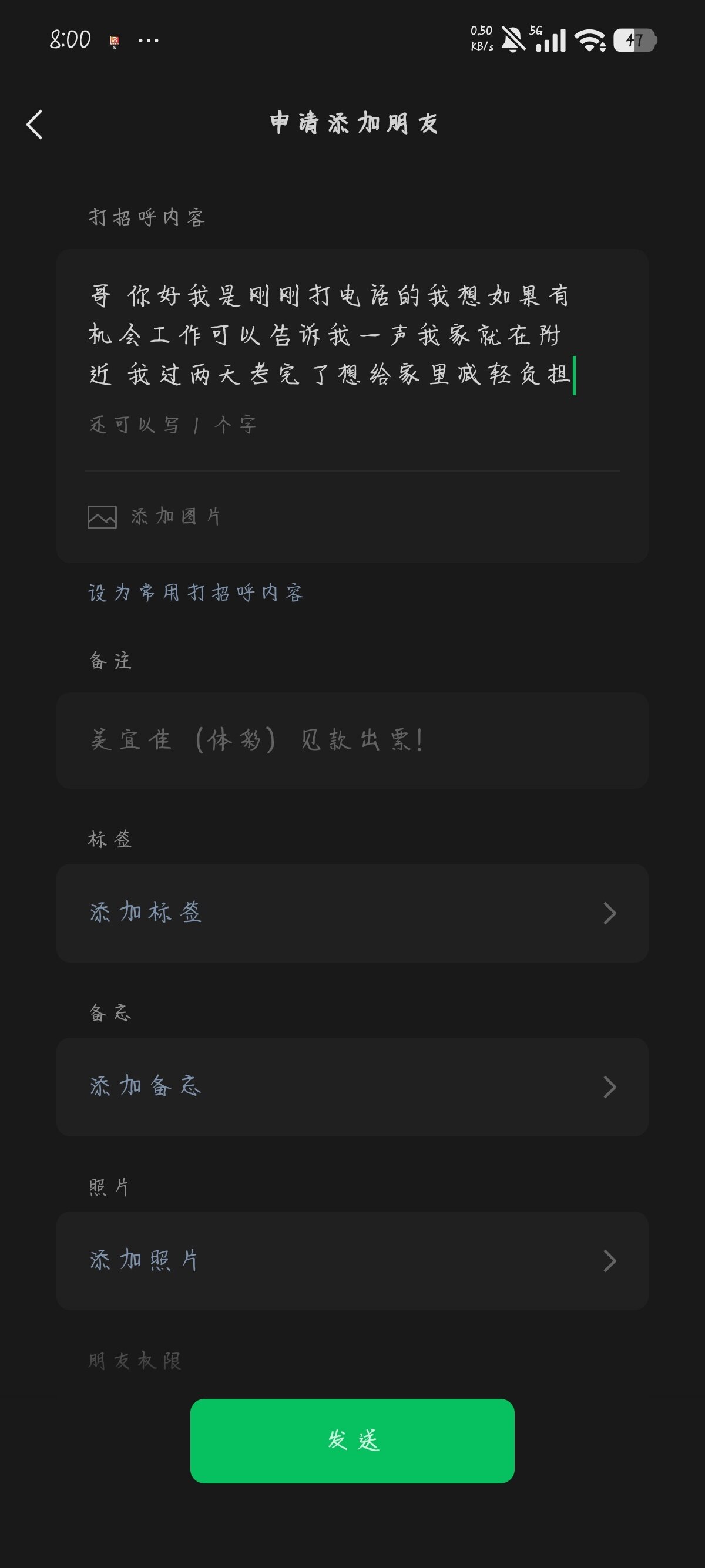705x1568 pixels.
Task: Select 设为常用打招呼内容 link
Action: point(196,593)
